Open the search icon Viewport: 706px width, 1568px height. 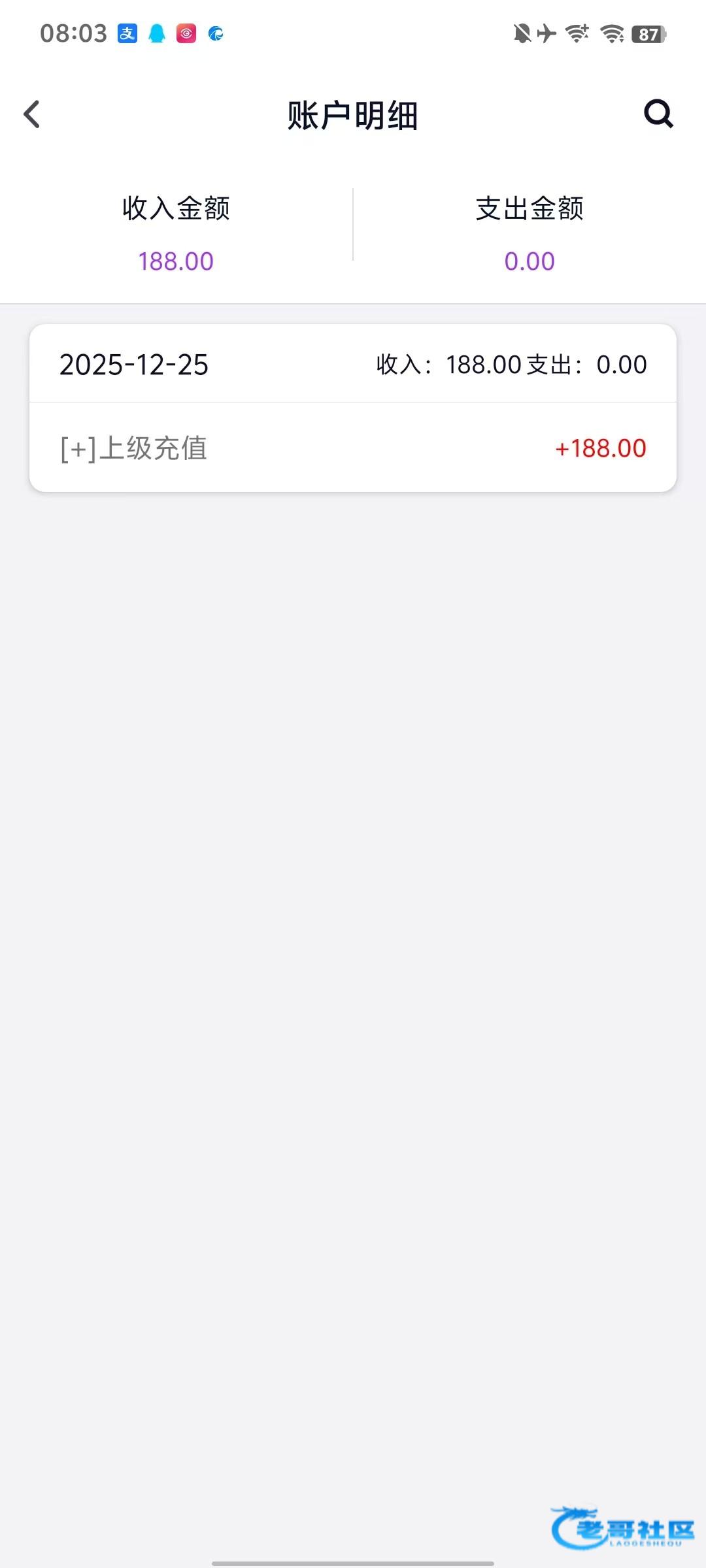pyautogui.click(x=658, y=114)
